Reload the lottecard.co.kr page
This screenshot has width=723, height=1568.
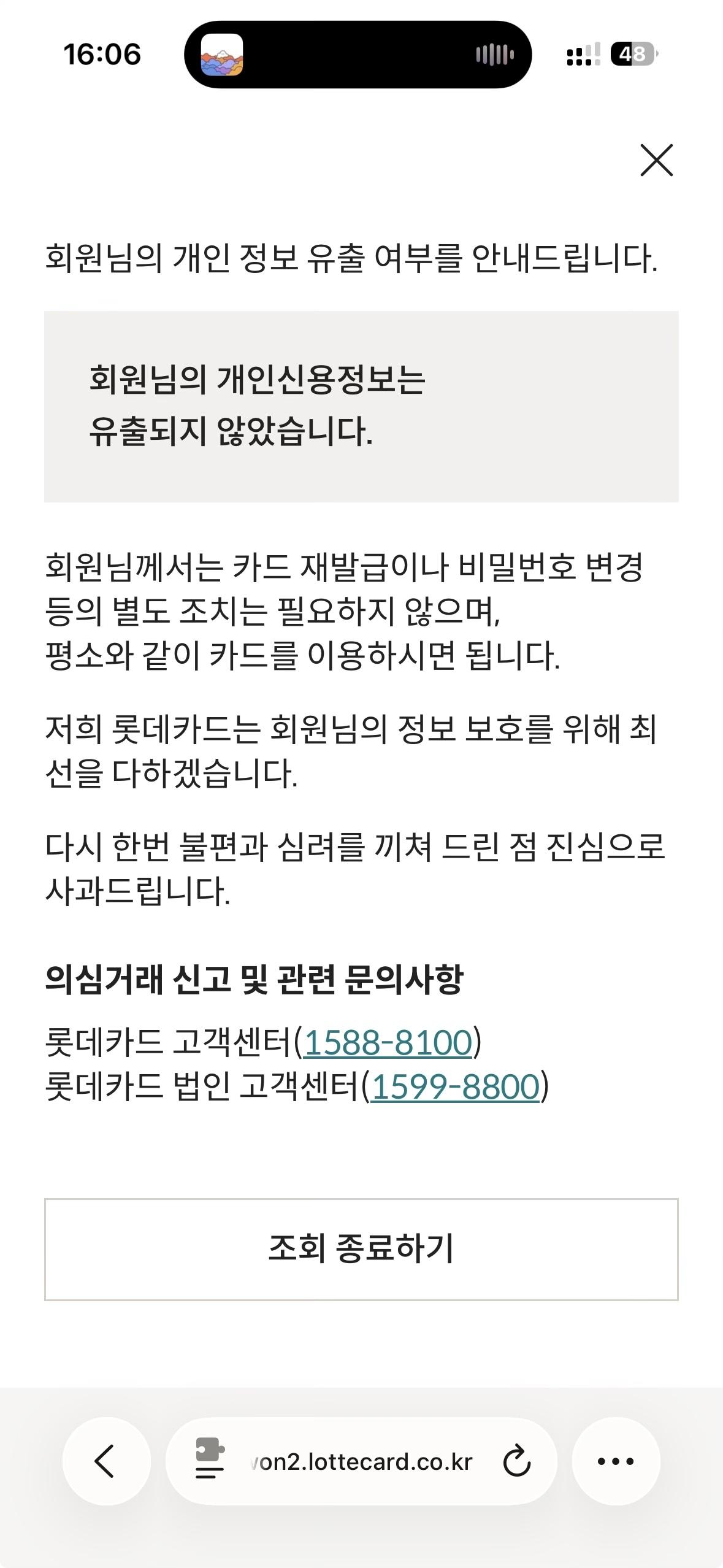[x=516, y=1461]
